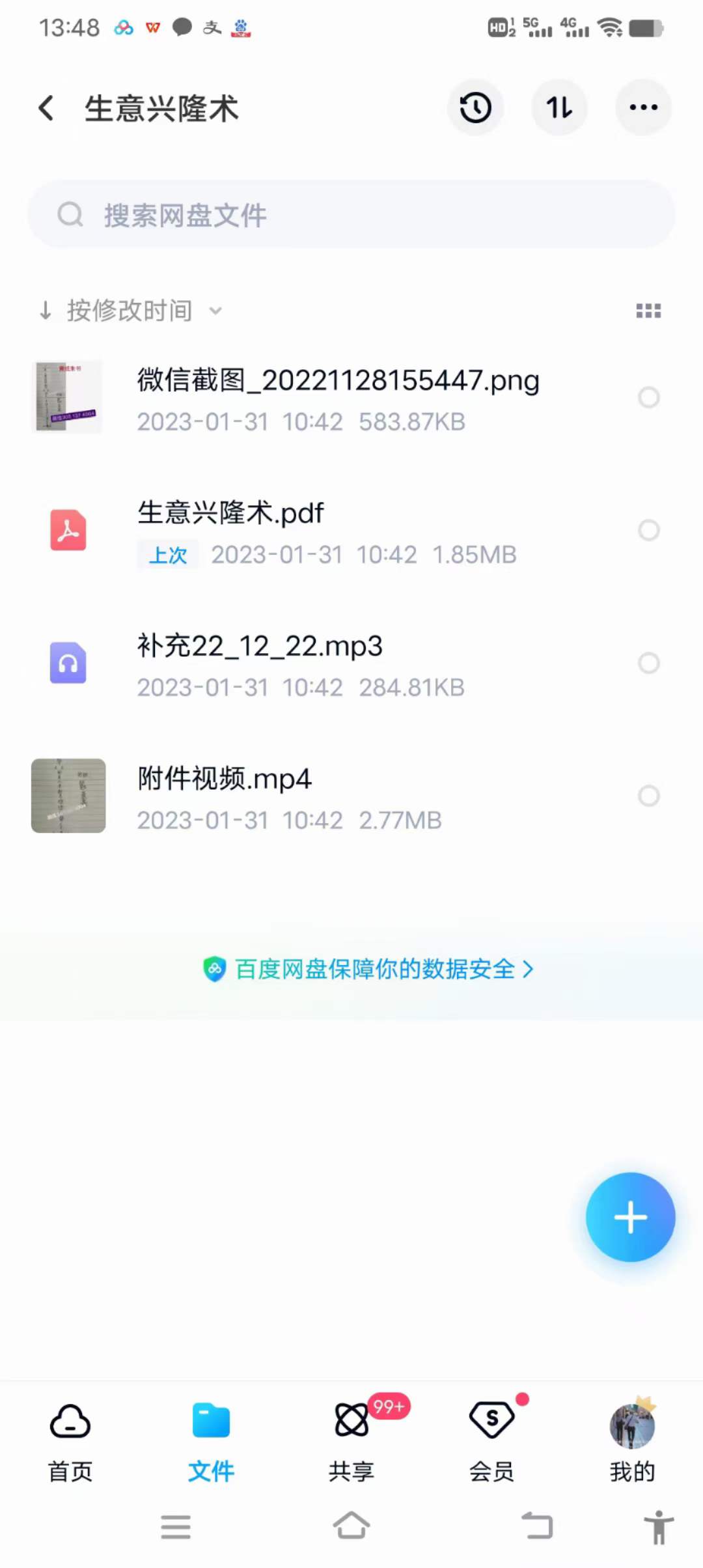Go back using the left arrow
This screenshot has height=1568, width=703.
tap(46, 107)
